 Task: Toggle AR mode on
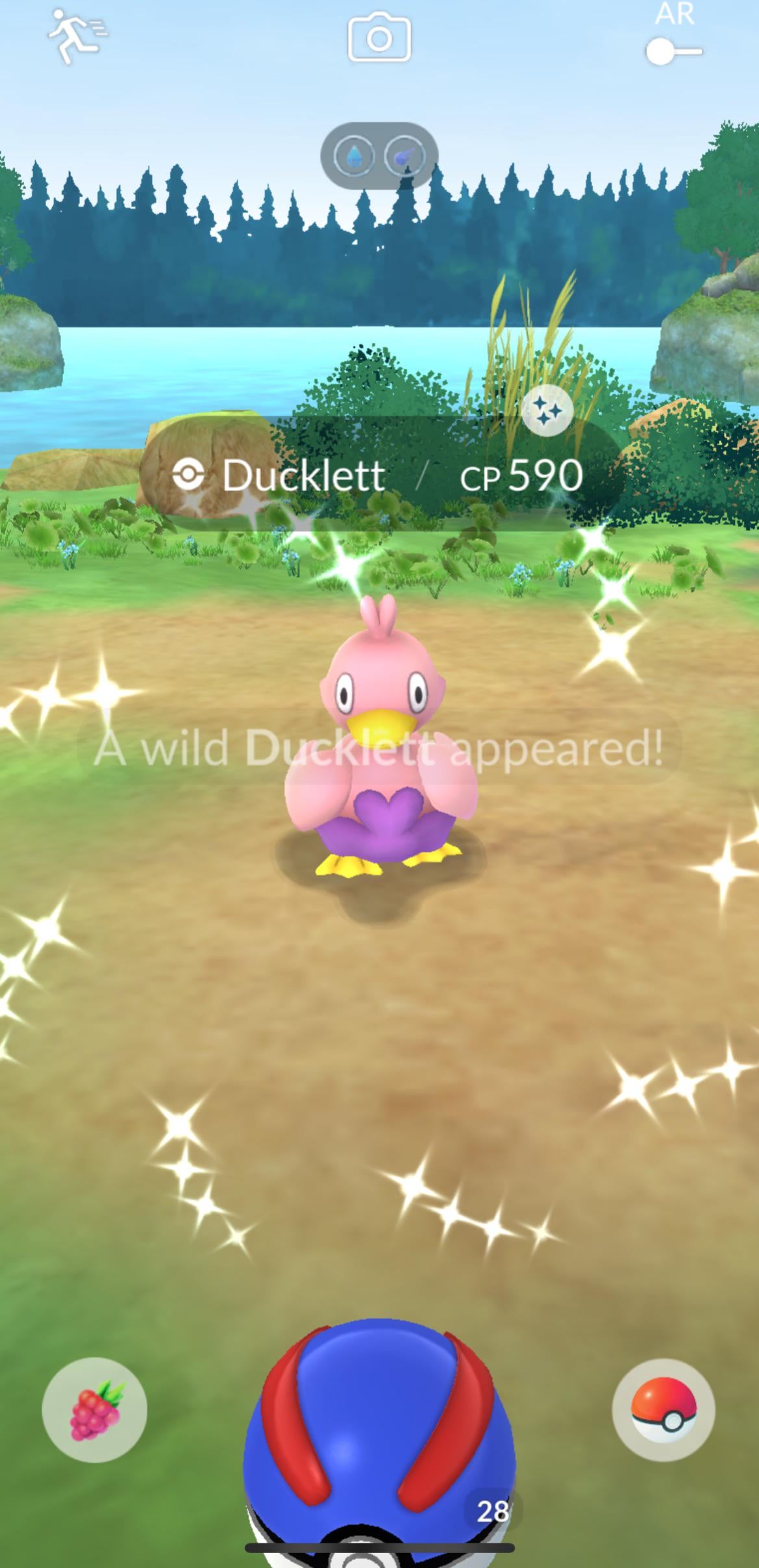[673, 51]
